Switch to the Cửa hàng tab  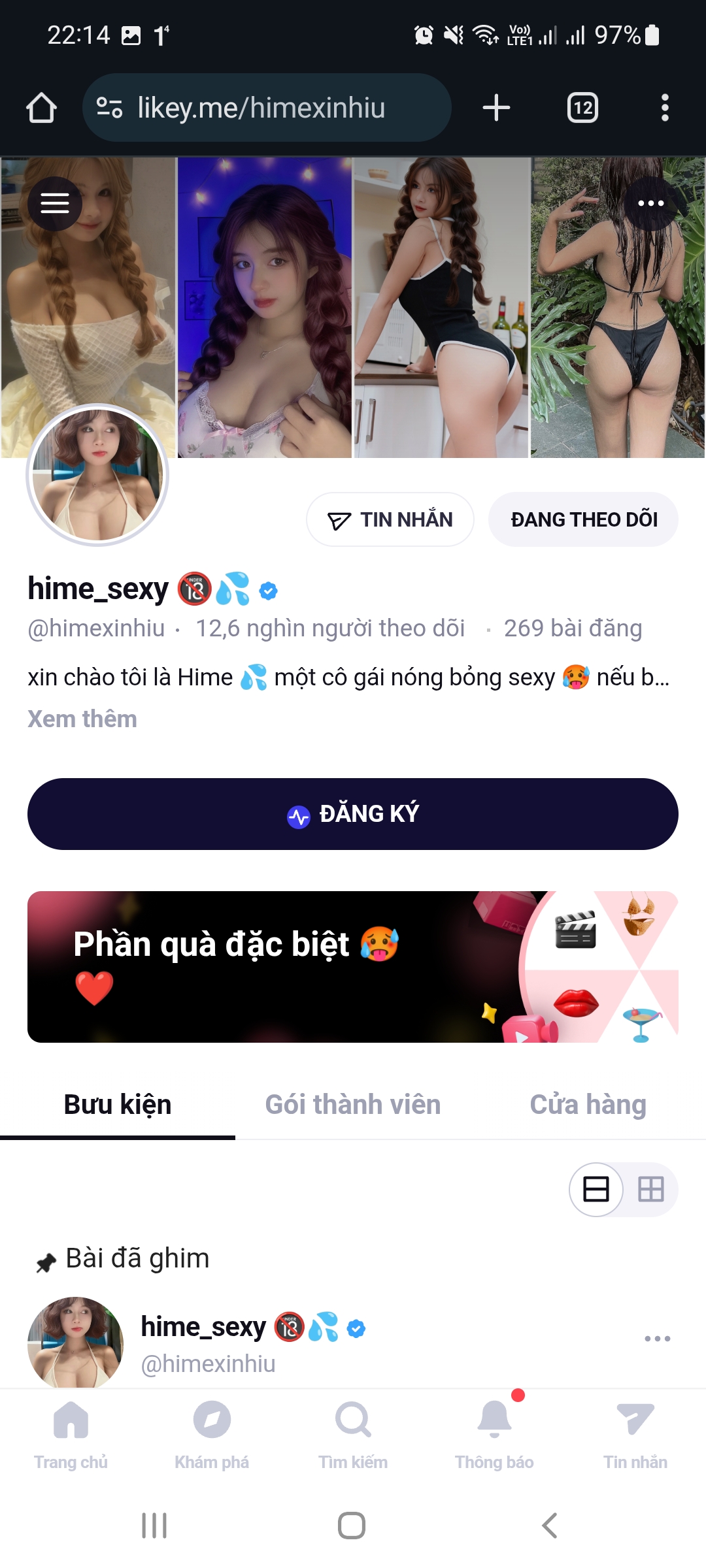click(x=588, y=1105)
